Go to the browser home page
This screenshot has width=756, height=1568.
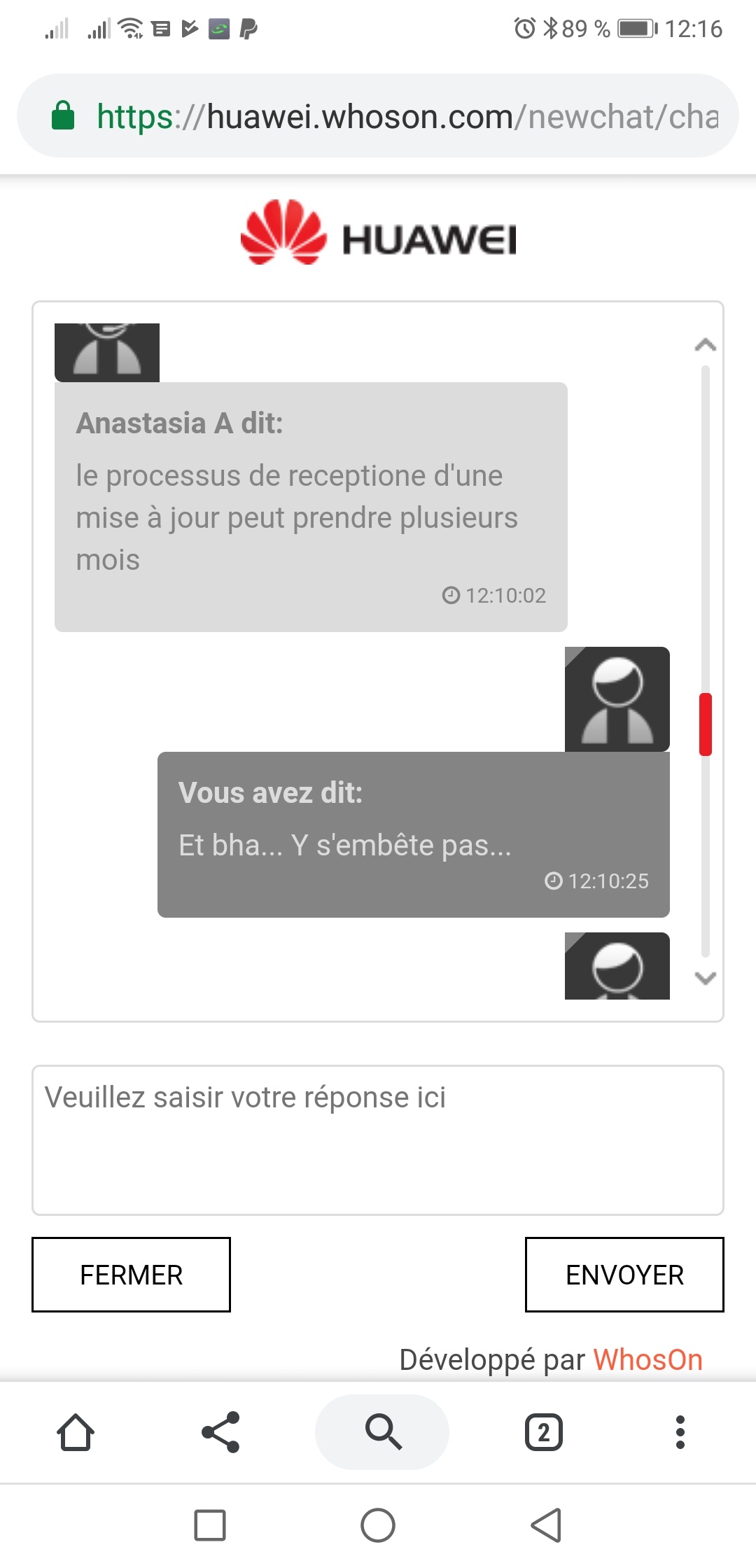coord(76,1432)
